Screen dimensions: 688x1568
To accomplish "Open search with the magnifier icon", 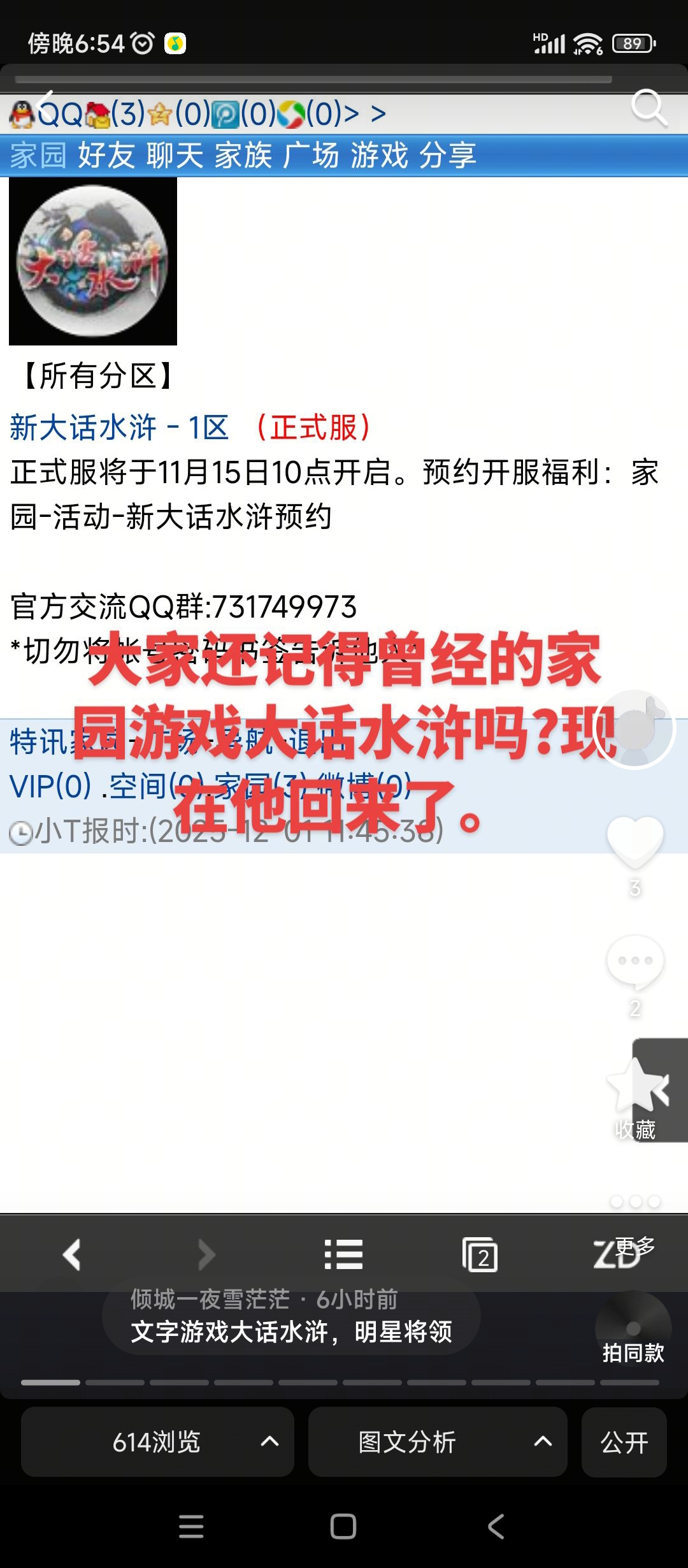I will coord(649,107).
